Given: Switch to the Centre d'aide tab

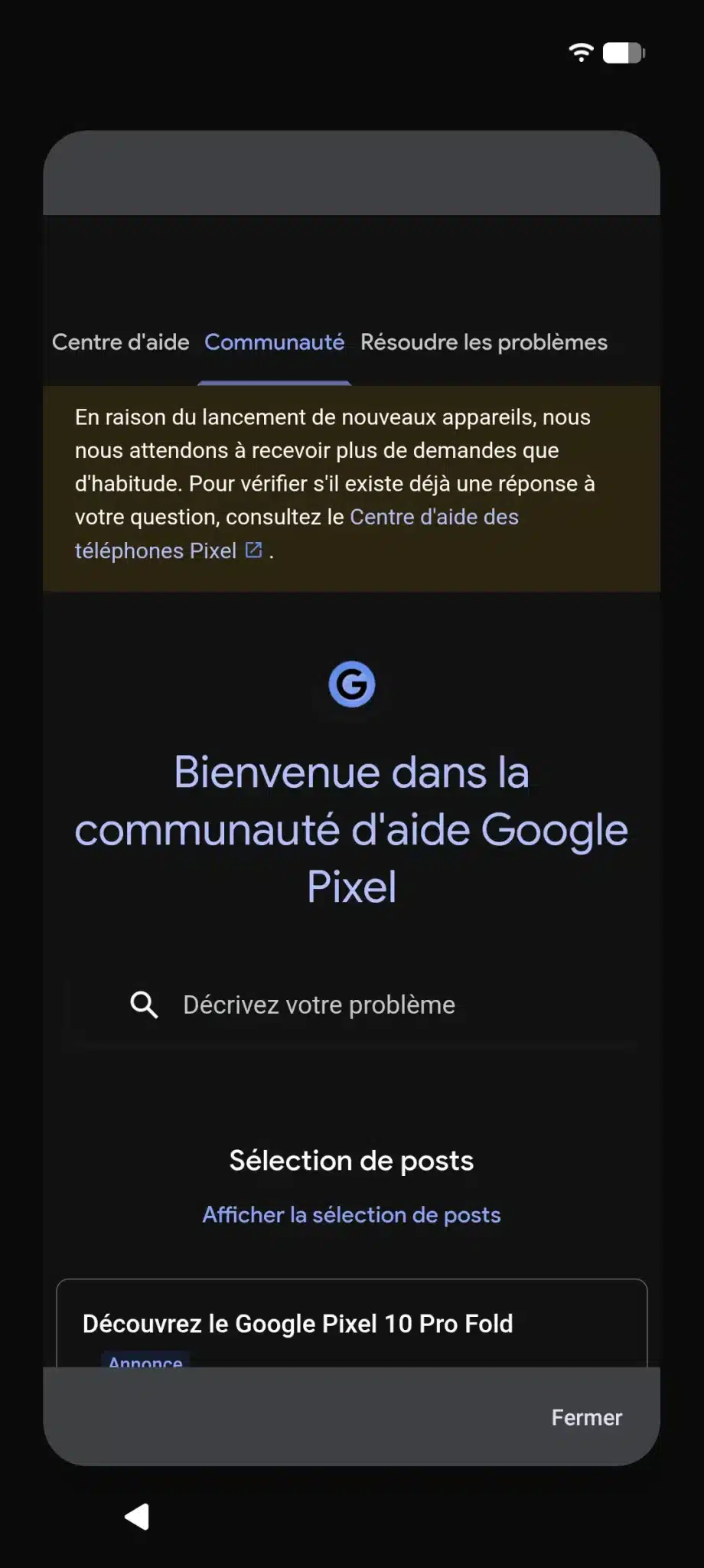Looking at the screenshot, I should (x=120, y=342).
